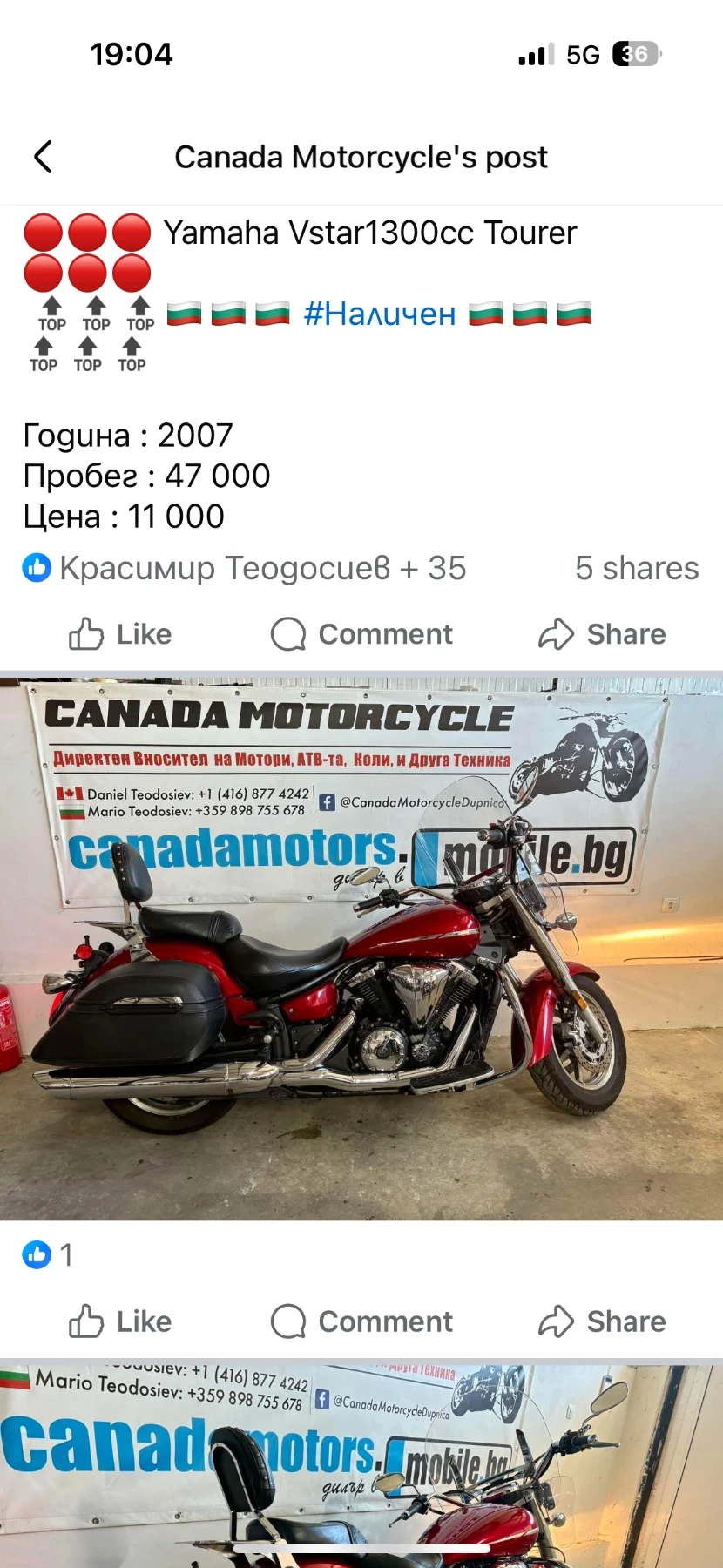The height and width of the screenshot is (1568, 723).
Task: View reactions from Красимир Теодосиев + 35
Action: tap(245, 569)
